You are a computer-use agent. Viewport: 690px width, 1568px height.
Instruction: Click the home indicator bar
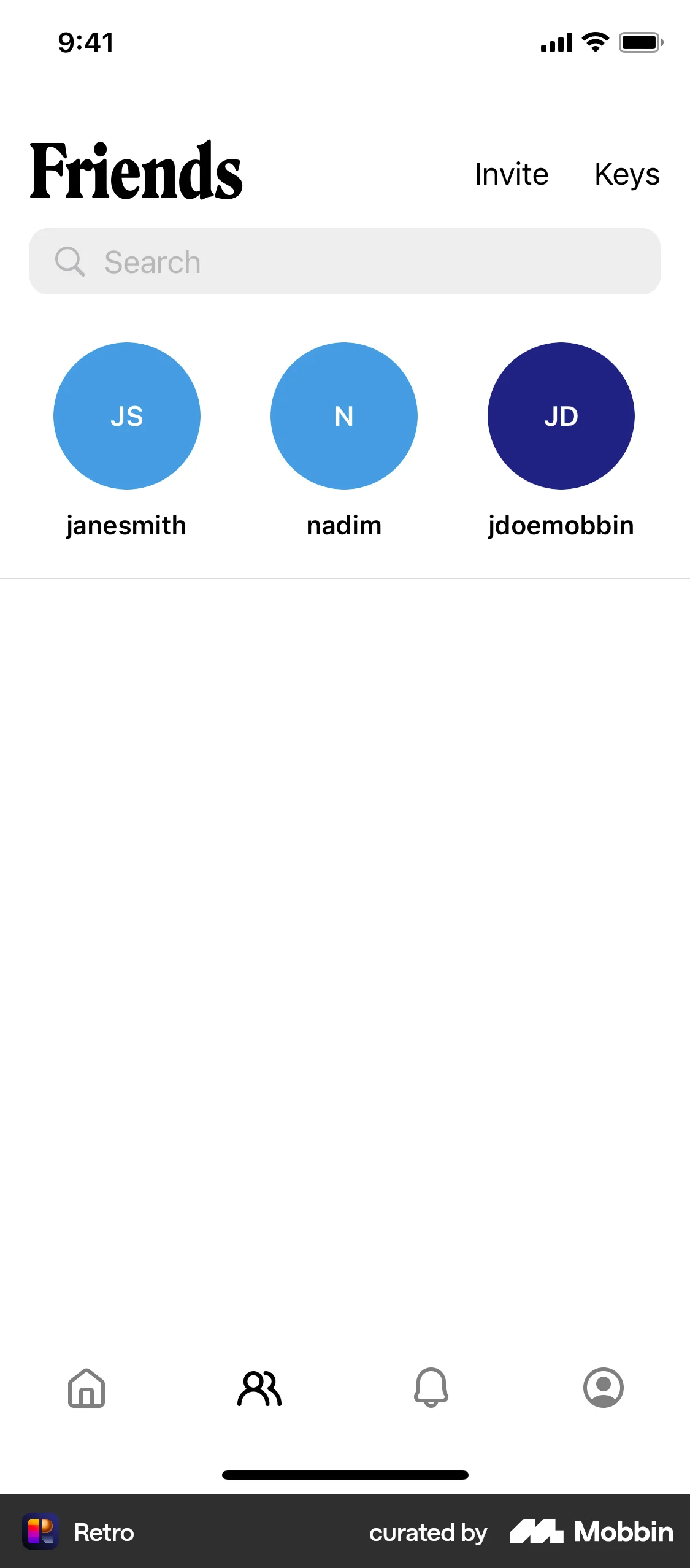click(345, 1475)
